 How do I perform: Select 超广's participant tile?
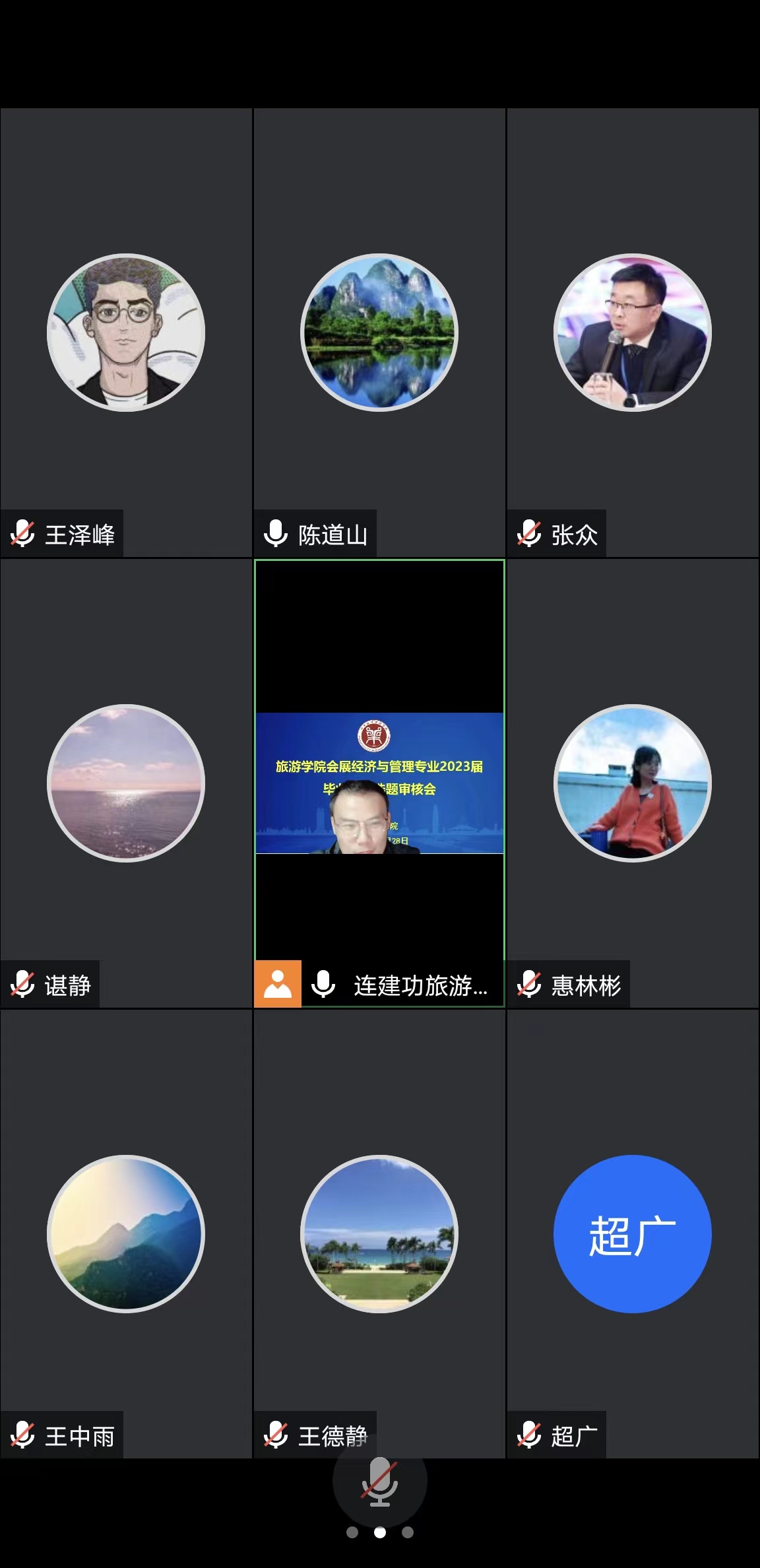[633, 1233]
